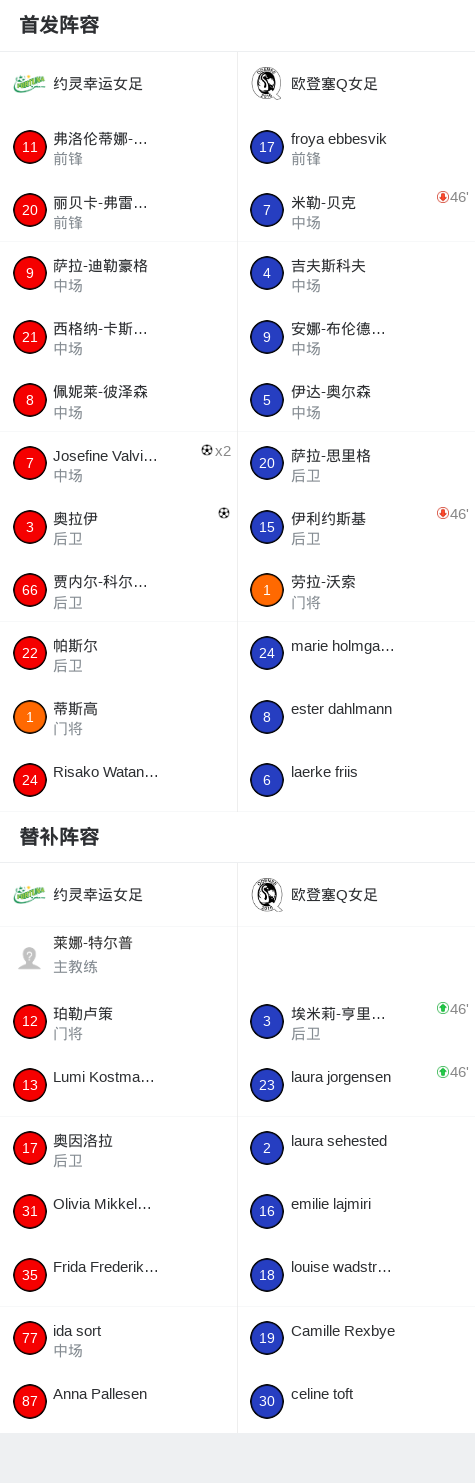Open substitute laura jorgensen
The height and width of the screenshot is (1483, 475).
(x=356, y=1085)
